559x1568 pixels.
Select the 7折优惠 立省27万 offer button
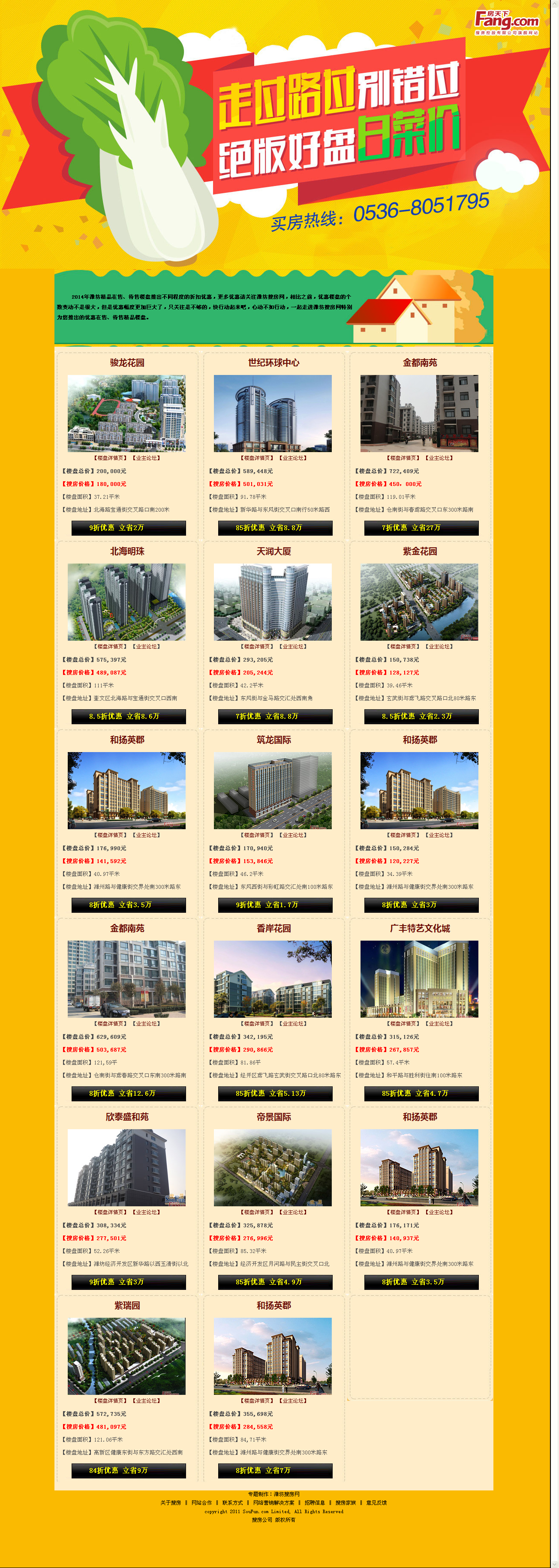[421, 528]
